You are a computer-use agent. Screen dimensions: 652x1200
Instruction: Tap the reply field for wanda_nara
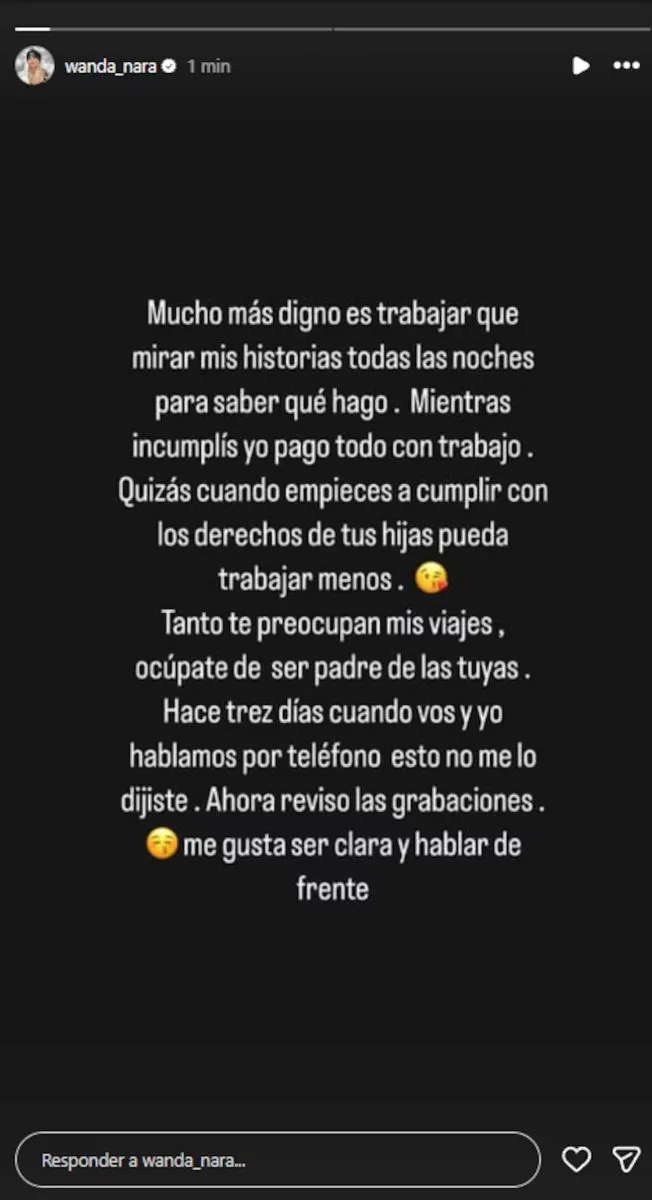pos(278,1160)
